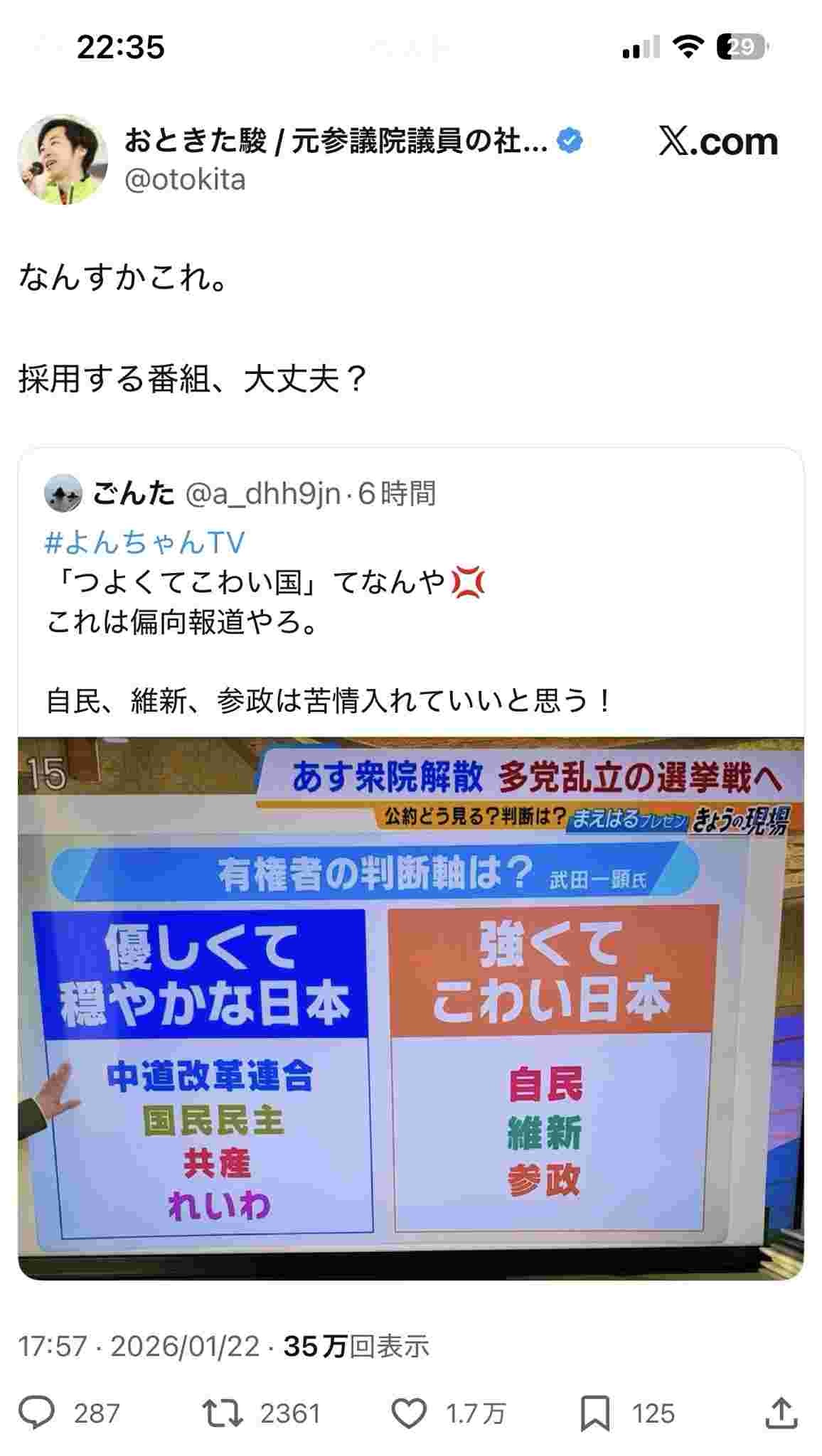The image size is (822, 1456).
Task: Reply to the post with 287 comments
Action: pyautogui.click(x=37, y=1413)
